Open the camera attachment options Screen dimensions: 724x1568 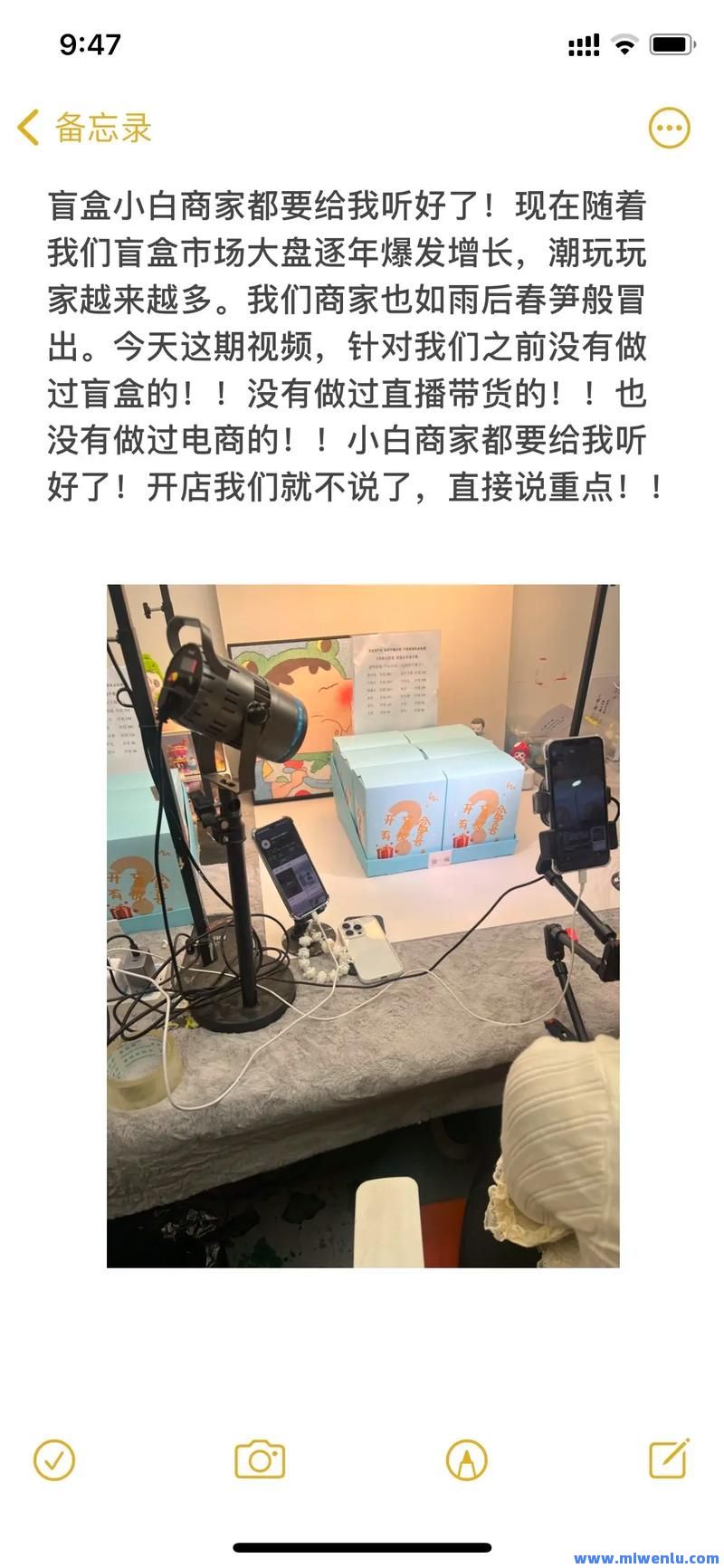pos(260,1459)
